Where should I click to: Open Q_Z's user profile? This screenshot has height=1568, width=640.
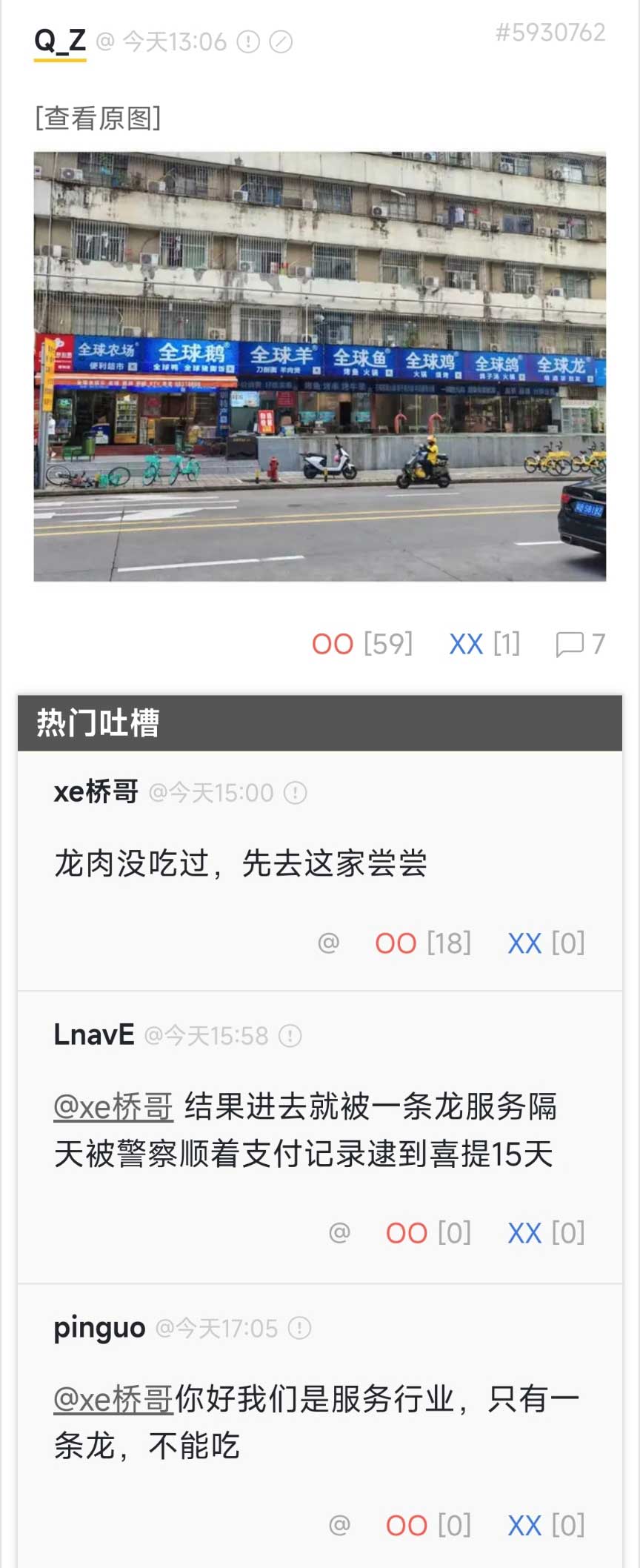pyautogui.click(x=60, y=41)
